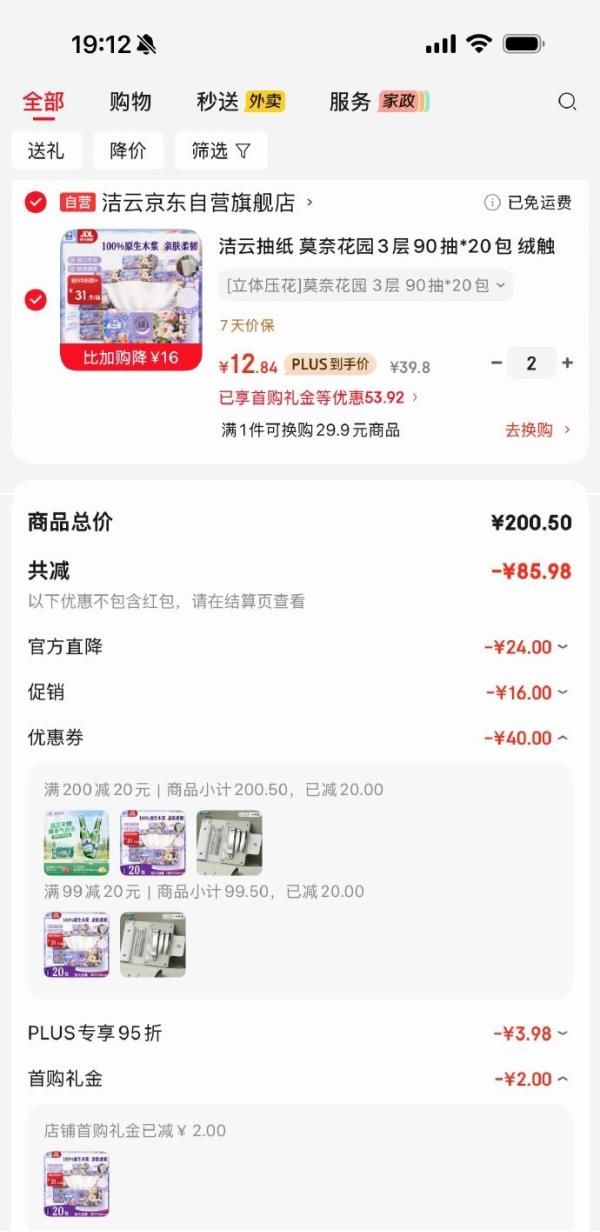Open the 立体压花 variant dropdown
This screenshot has width=600, height=1232.
tap(365, 285)
